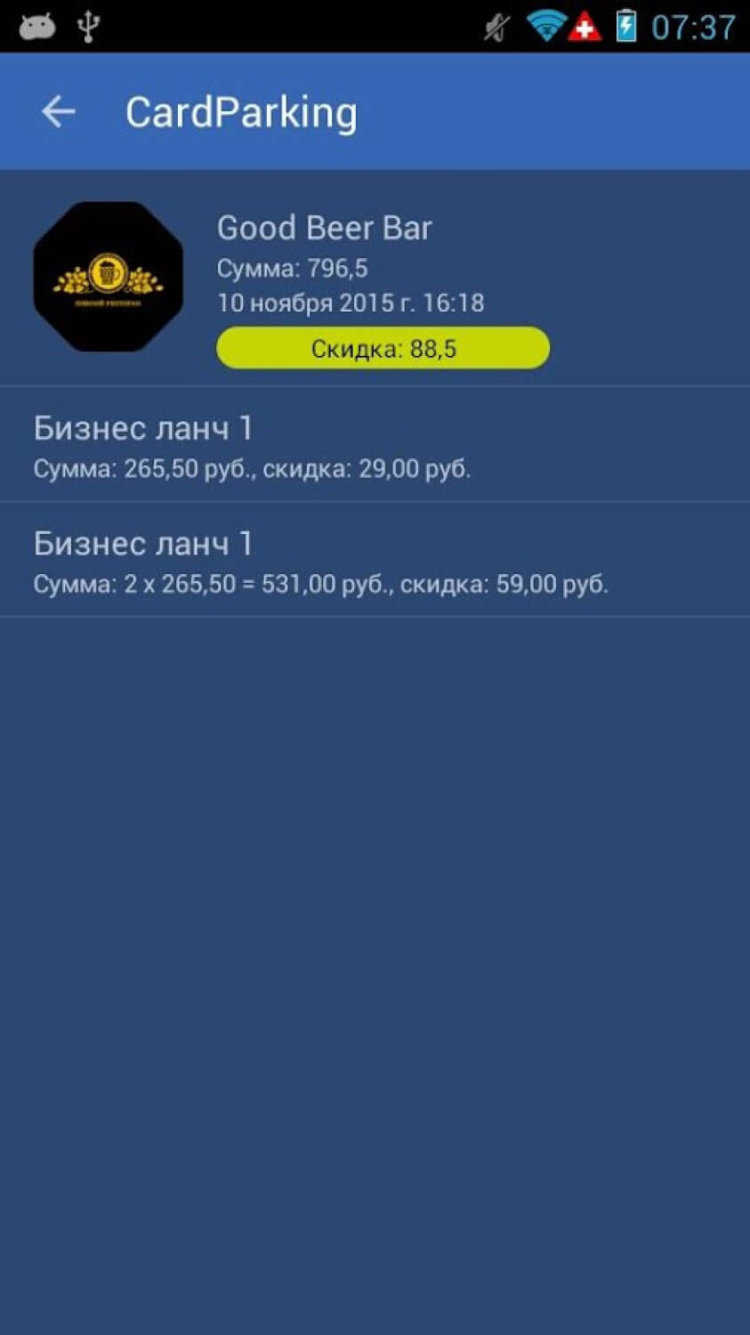Click the yellow discount pill control
This screenshot has height=1335, width=750.
pyautogui.click(x=383, y=348)
